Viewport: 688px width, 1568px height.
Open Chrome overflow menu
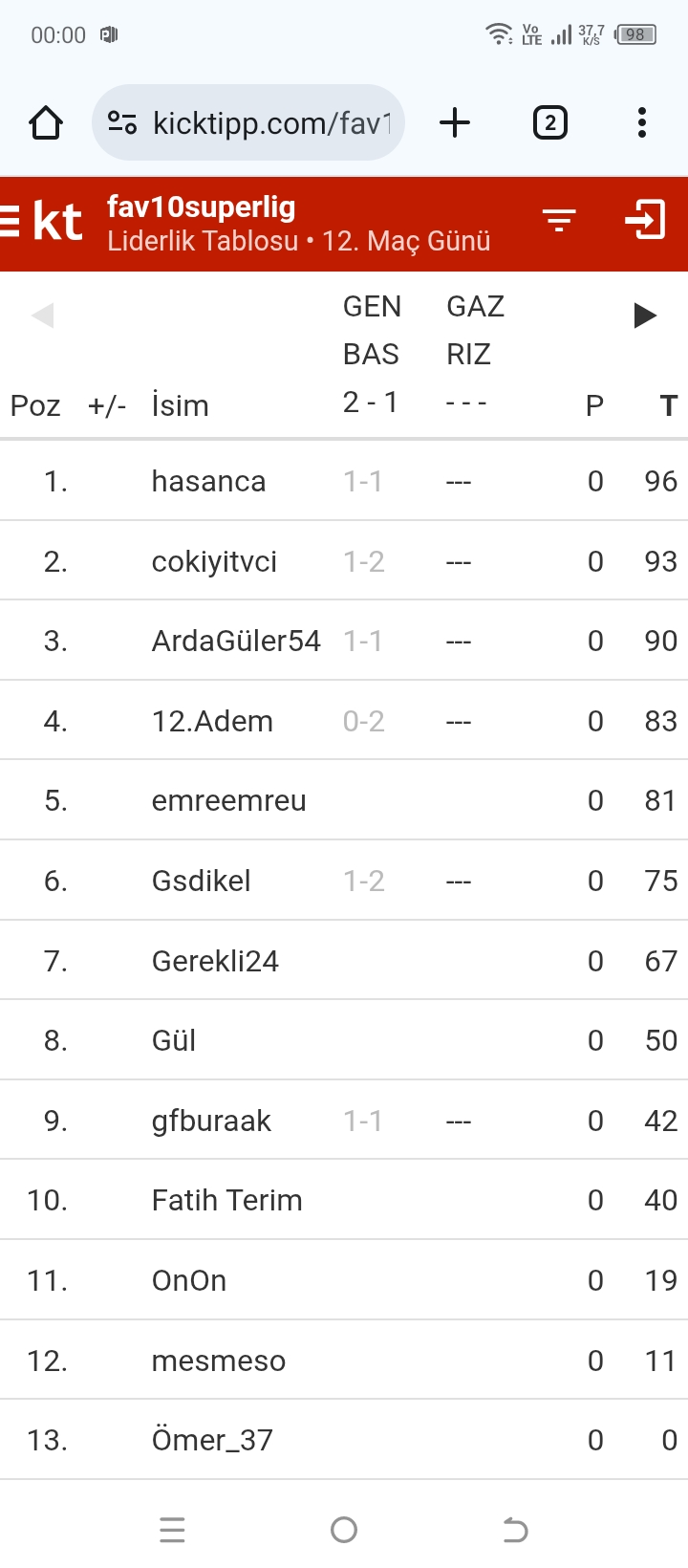[x=641, y=122]
